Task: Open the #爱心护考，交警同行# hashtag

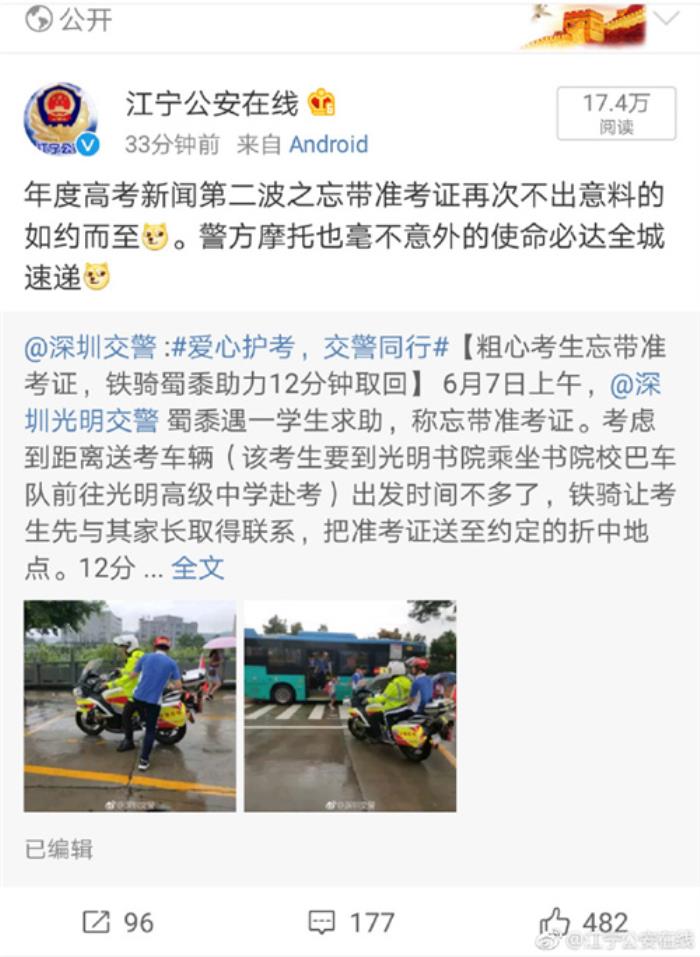Action: (310, 347)
